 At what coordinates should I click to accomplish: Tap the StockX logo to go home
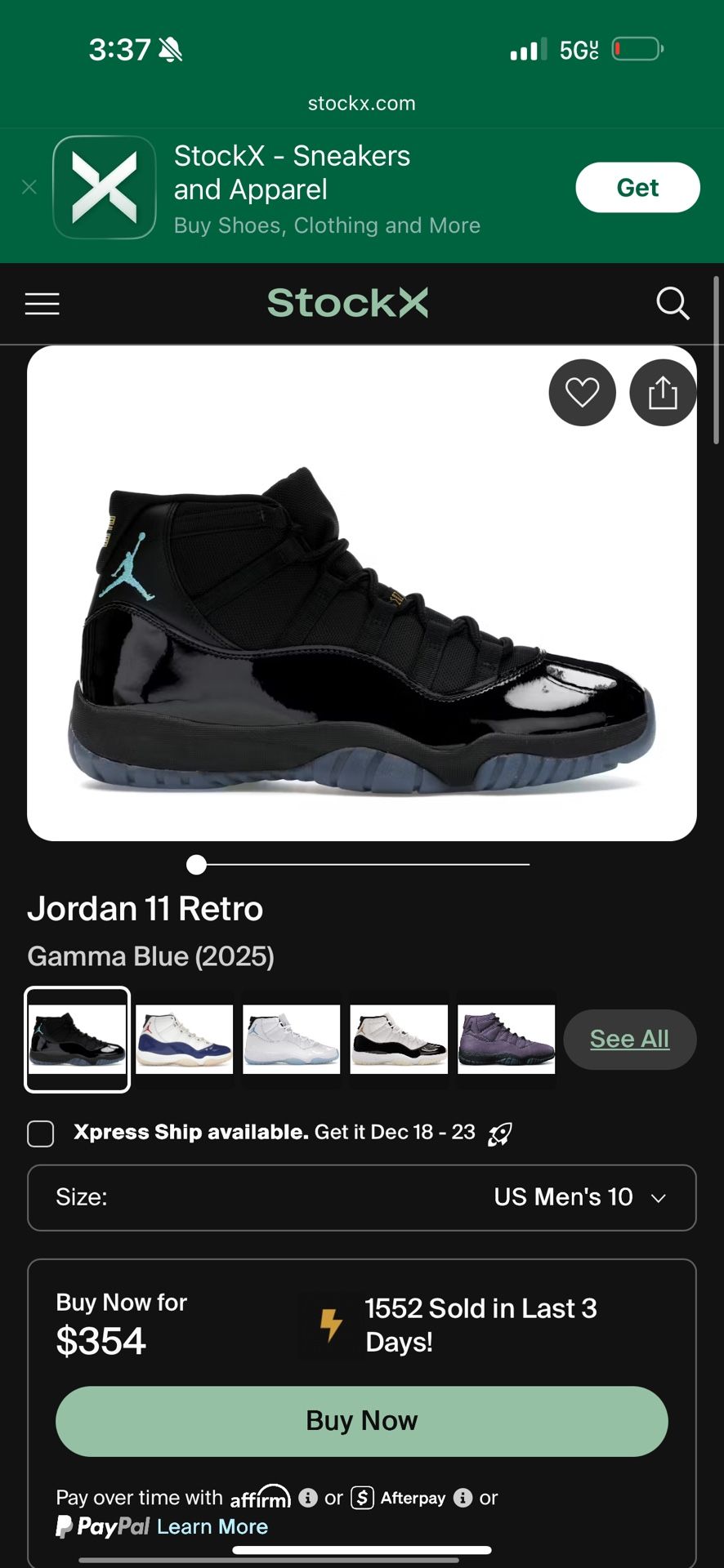[x=347, y=303]
